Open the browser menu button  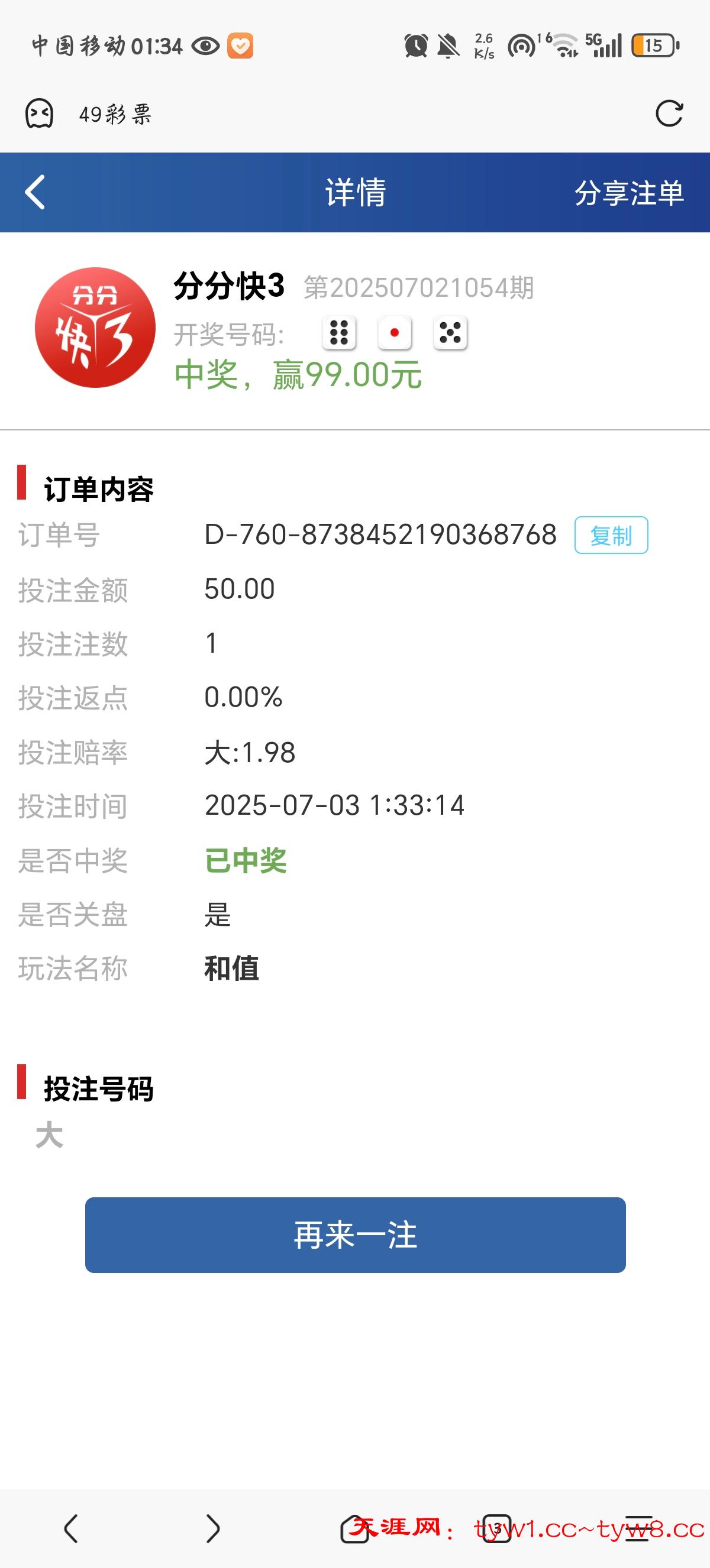[x=638, y=1528]
